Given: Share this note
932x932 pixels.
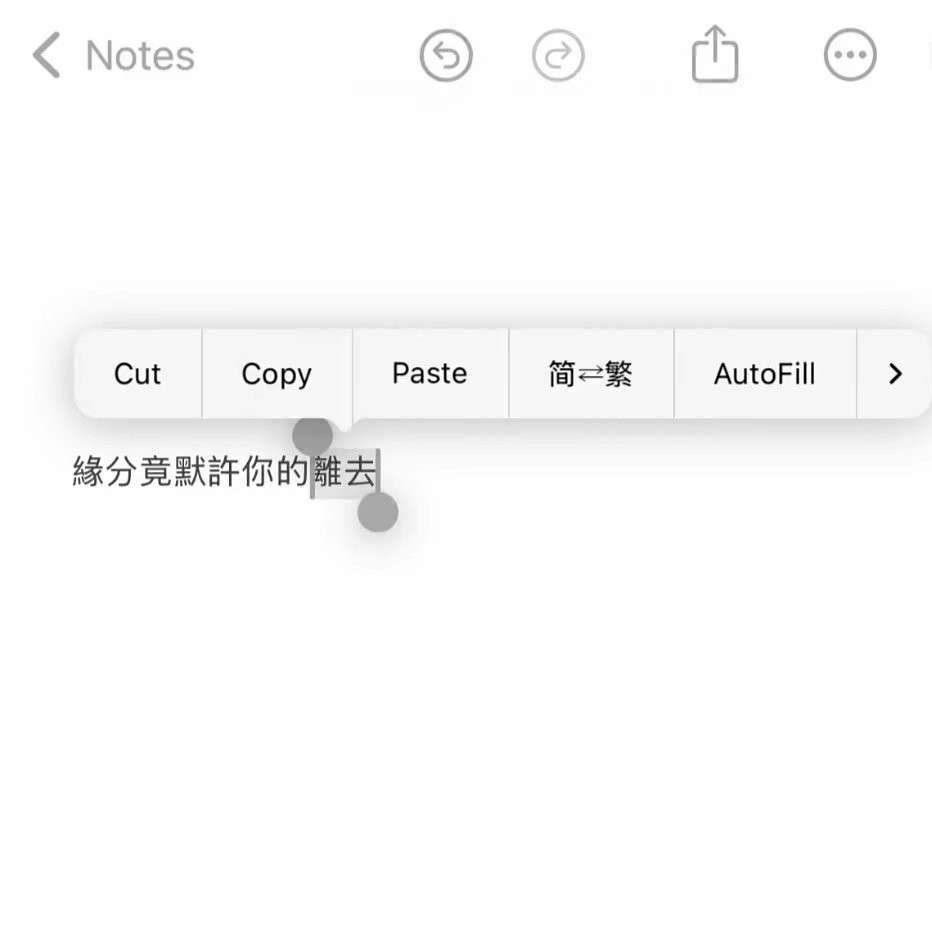Looking at the screenshot, I should [x=715, y=54].
